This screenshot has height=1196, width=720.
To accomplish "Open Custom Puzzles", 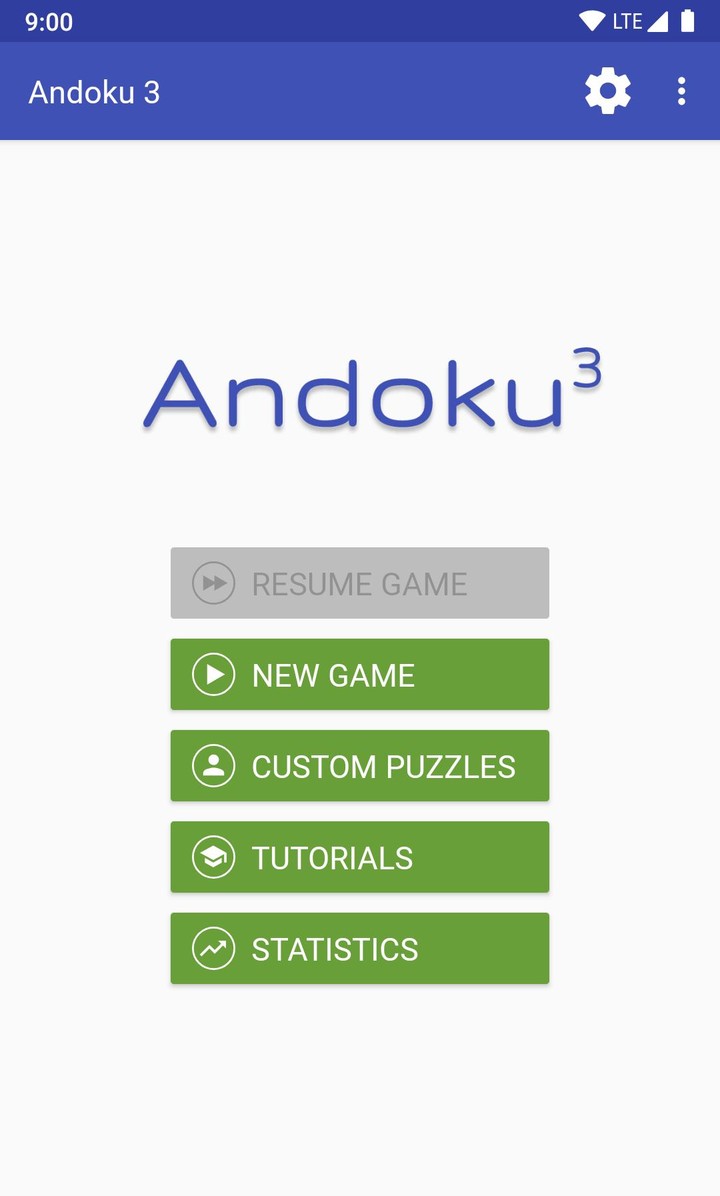I will (360, 766).
